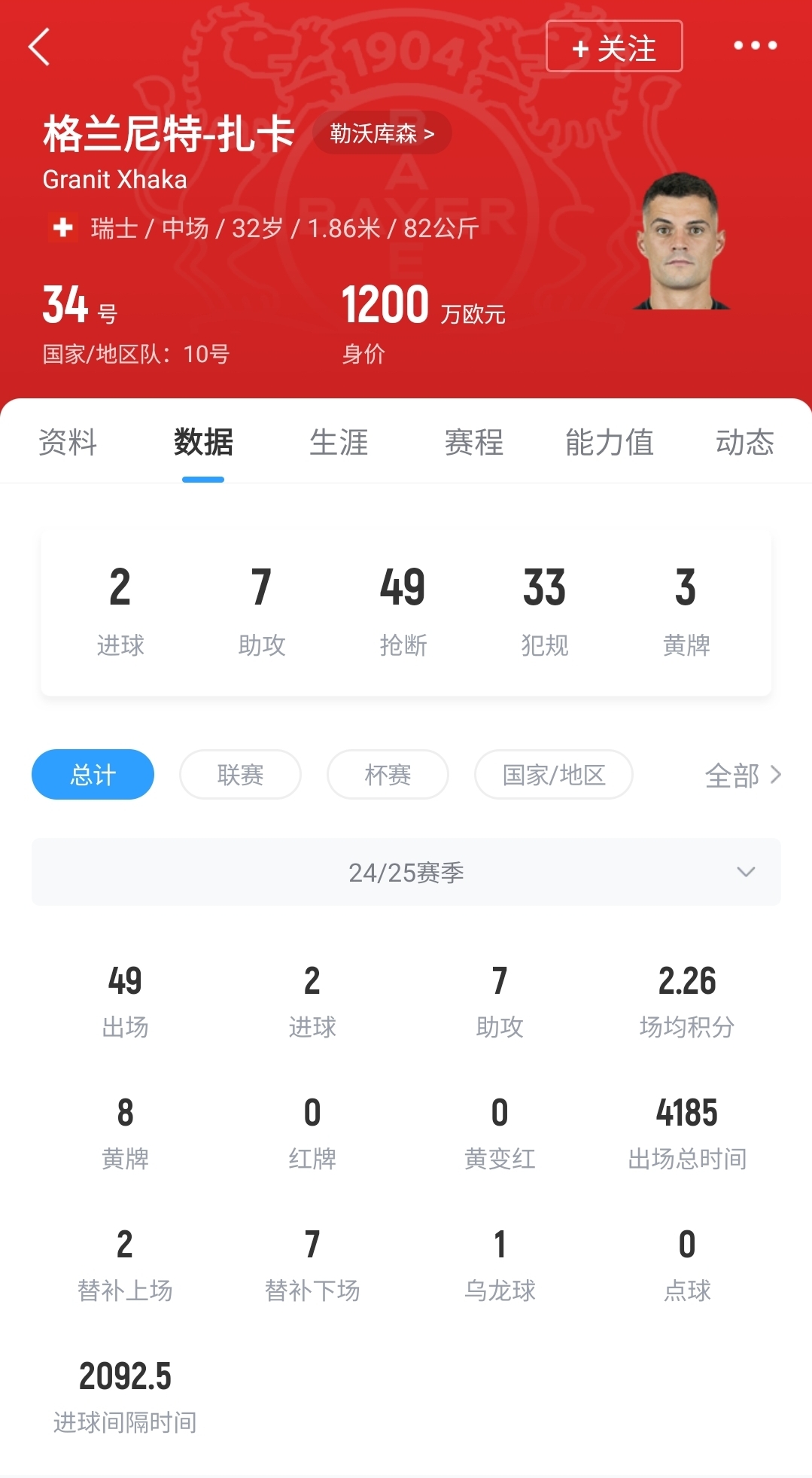Filter stats by 联赛
Viewport: 812px width, 1478px height.
pyautogui.click(x=240, y=775)
